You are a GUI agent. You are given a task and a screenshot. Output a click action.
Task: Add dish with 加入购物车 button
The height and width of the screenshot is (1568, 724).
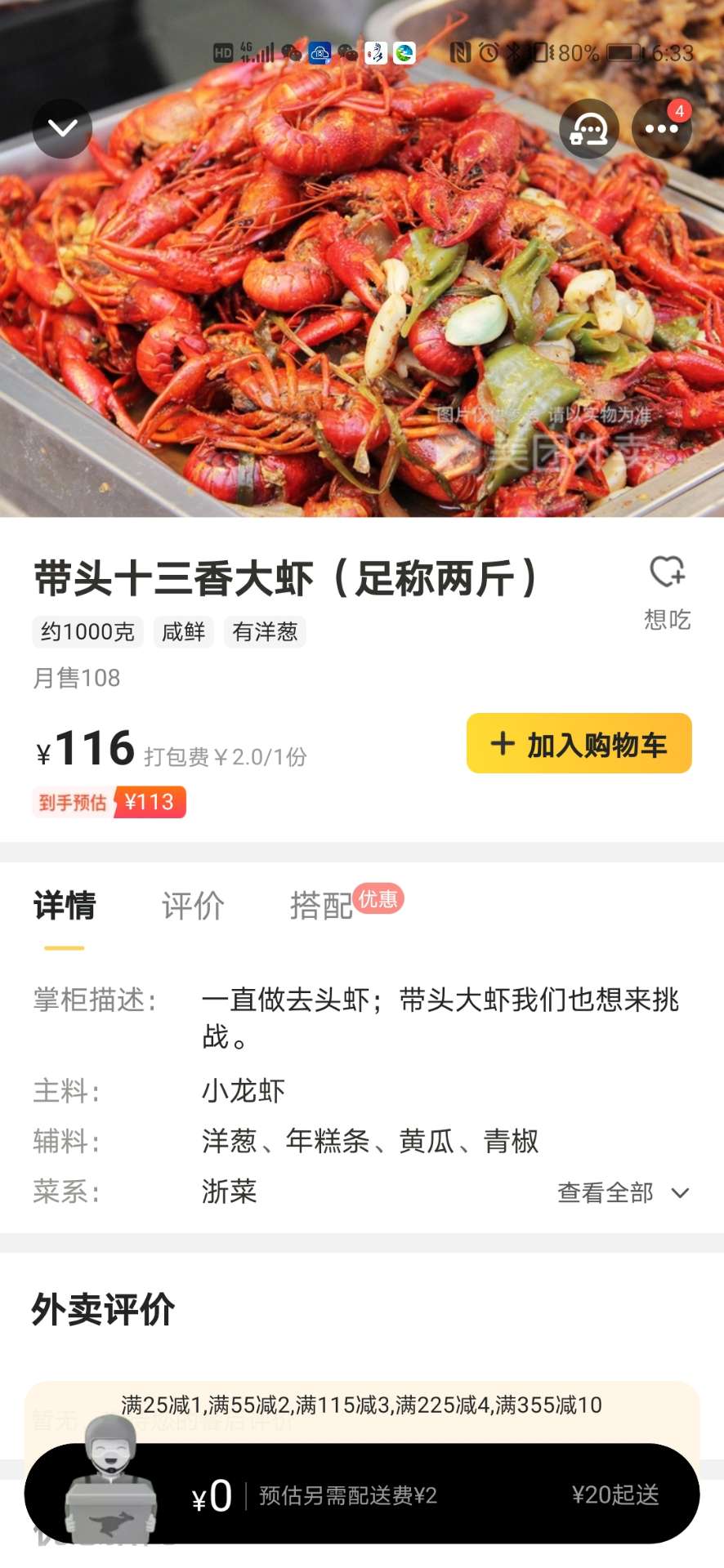point(579,744)
